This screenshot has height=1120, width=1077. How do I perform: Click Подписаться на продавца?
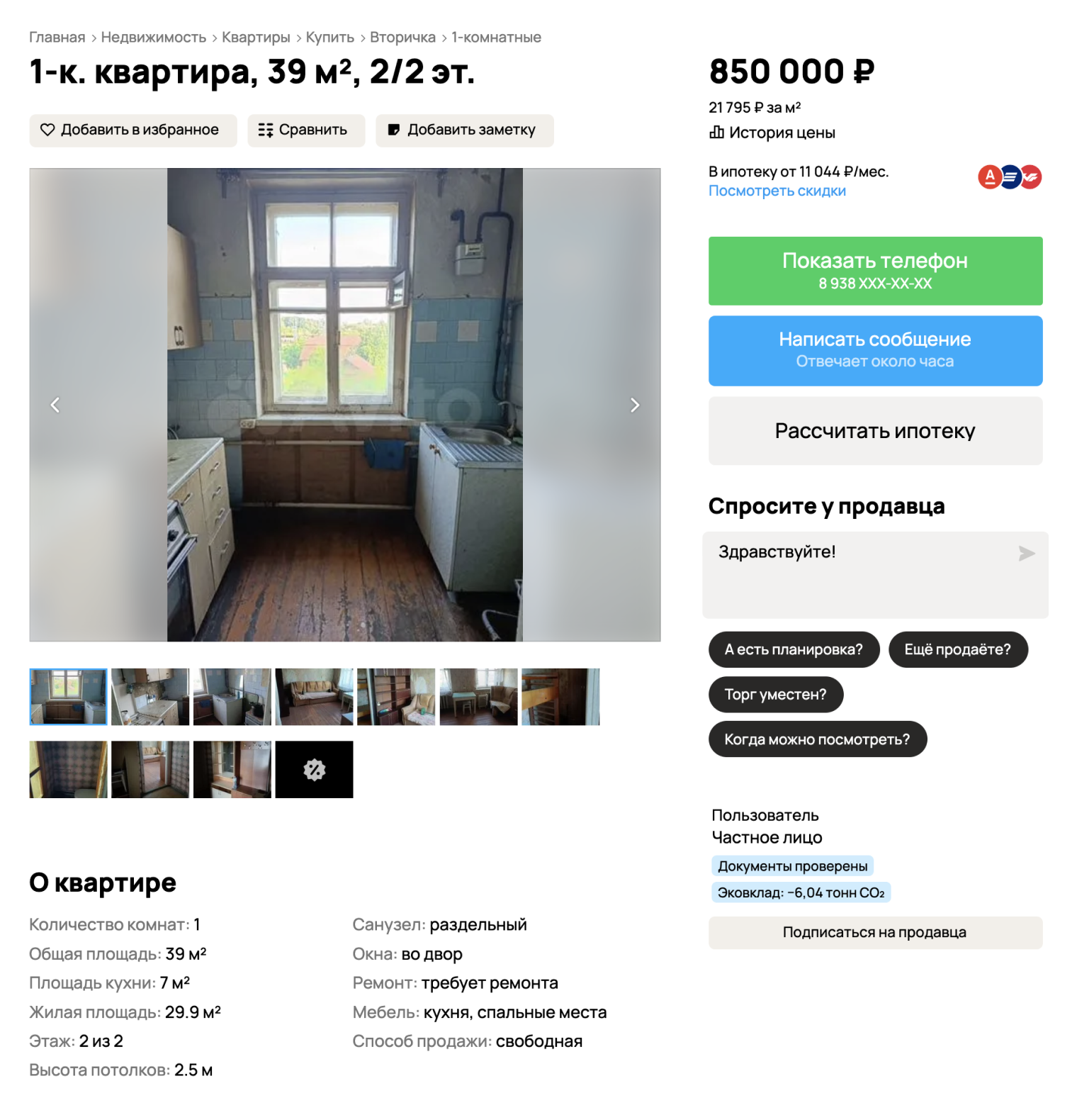click(876, 932)
